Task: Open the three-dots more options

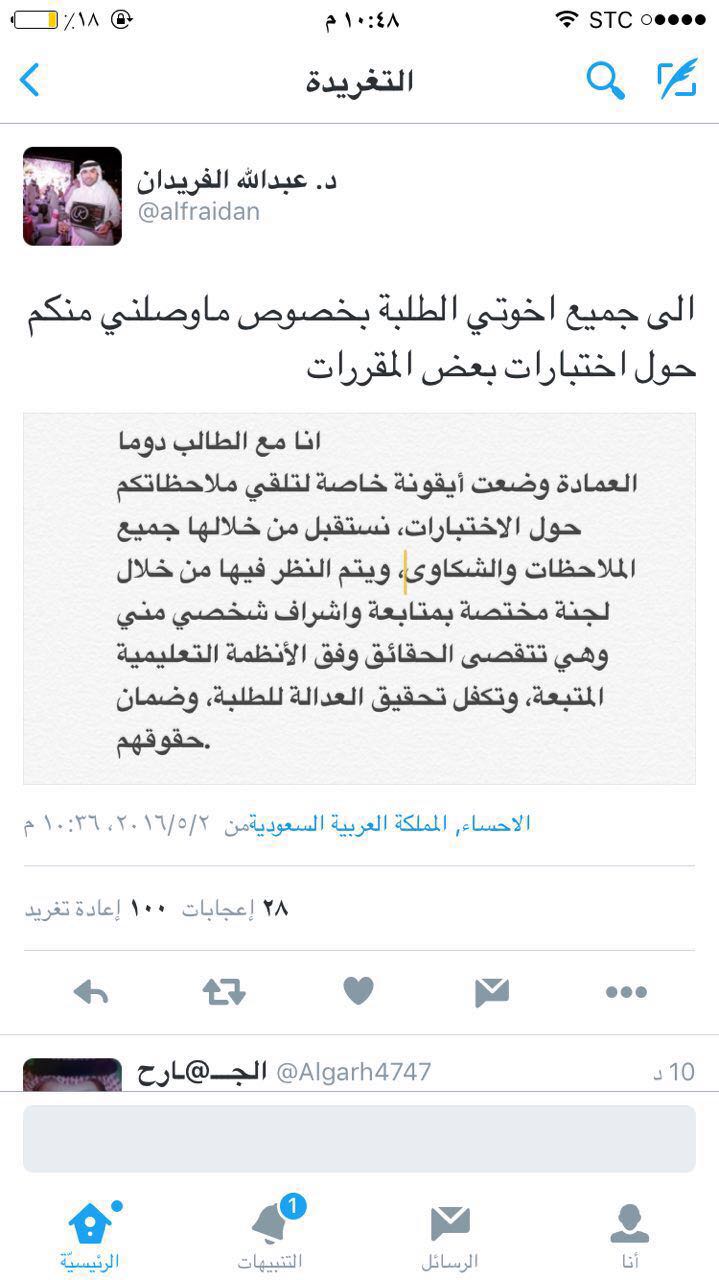Action: [x=626, y=992]
